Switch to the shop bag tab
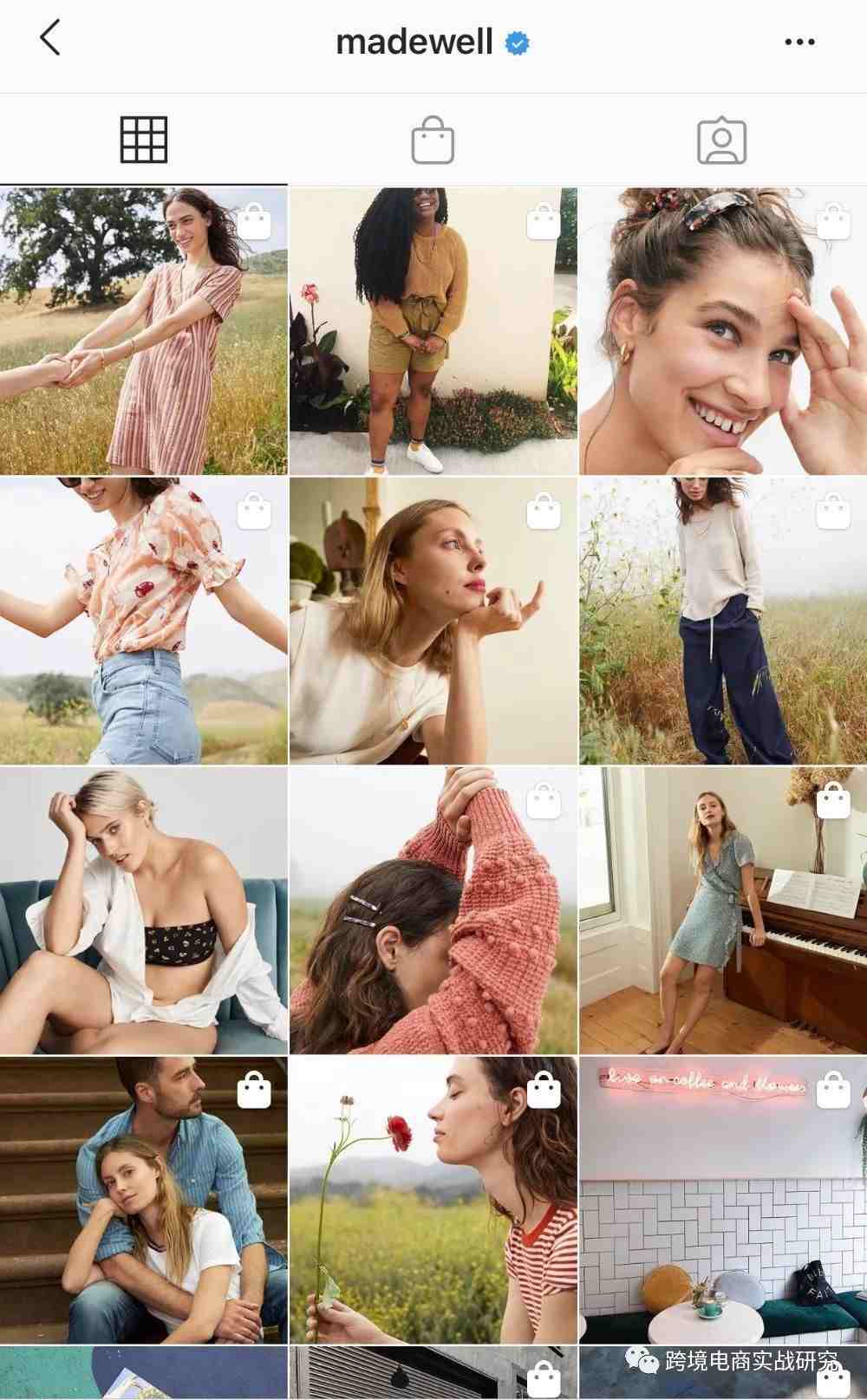The width and height of the screenshot is (867, 1400). 432,140
